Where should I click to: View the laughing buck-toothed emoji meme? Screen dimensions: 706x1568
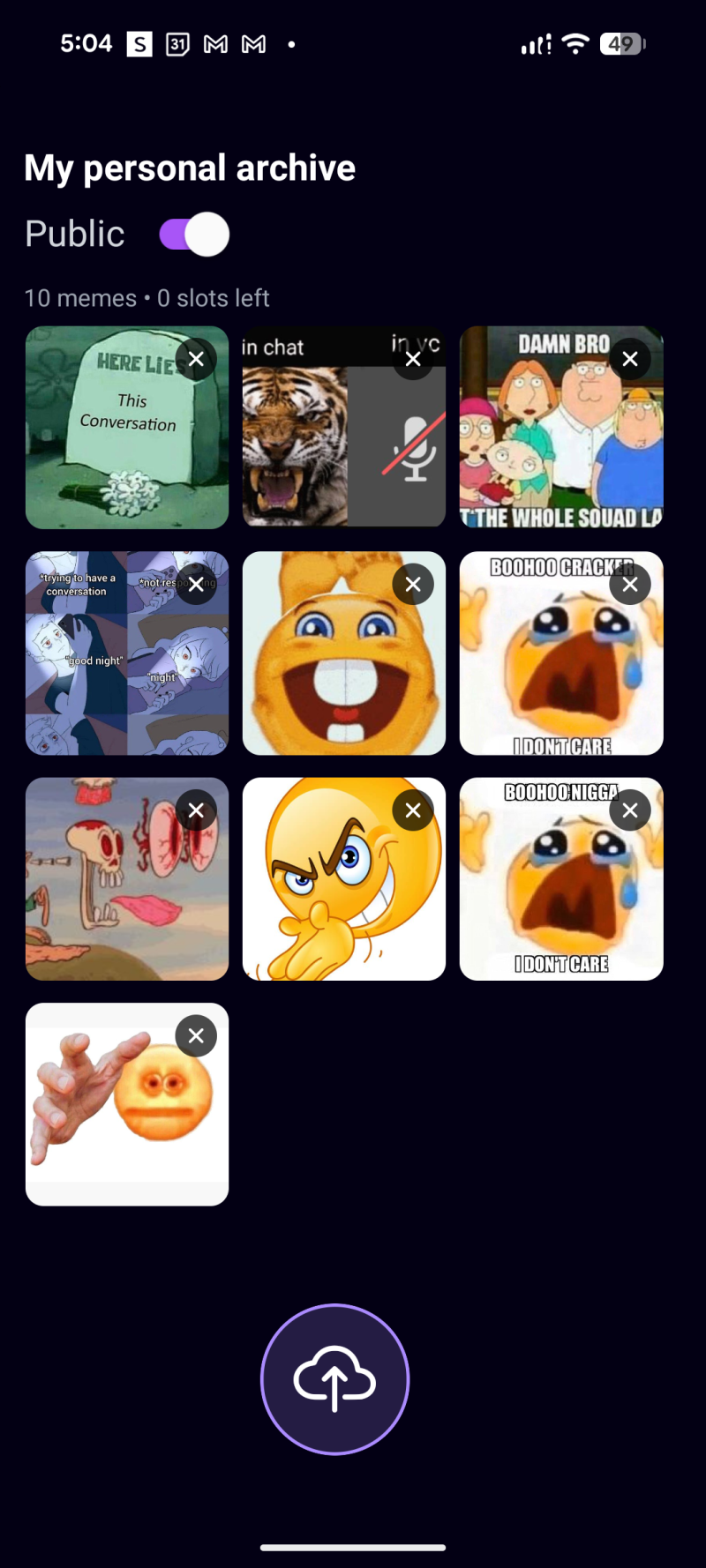tap(335, 670)
